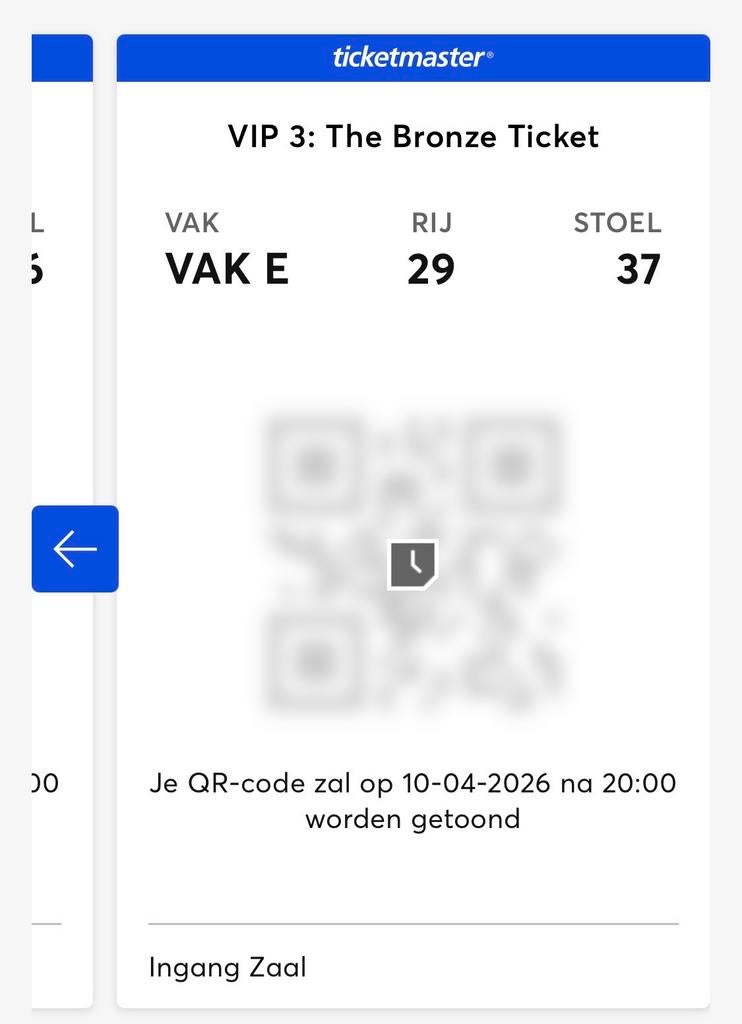The height and width of the screenshot is (1024, 742).
Task: Select the RIJ 29 row value
Action: [x=432, y=268]
